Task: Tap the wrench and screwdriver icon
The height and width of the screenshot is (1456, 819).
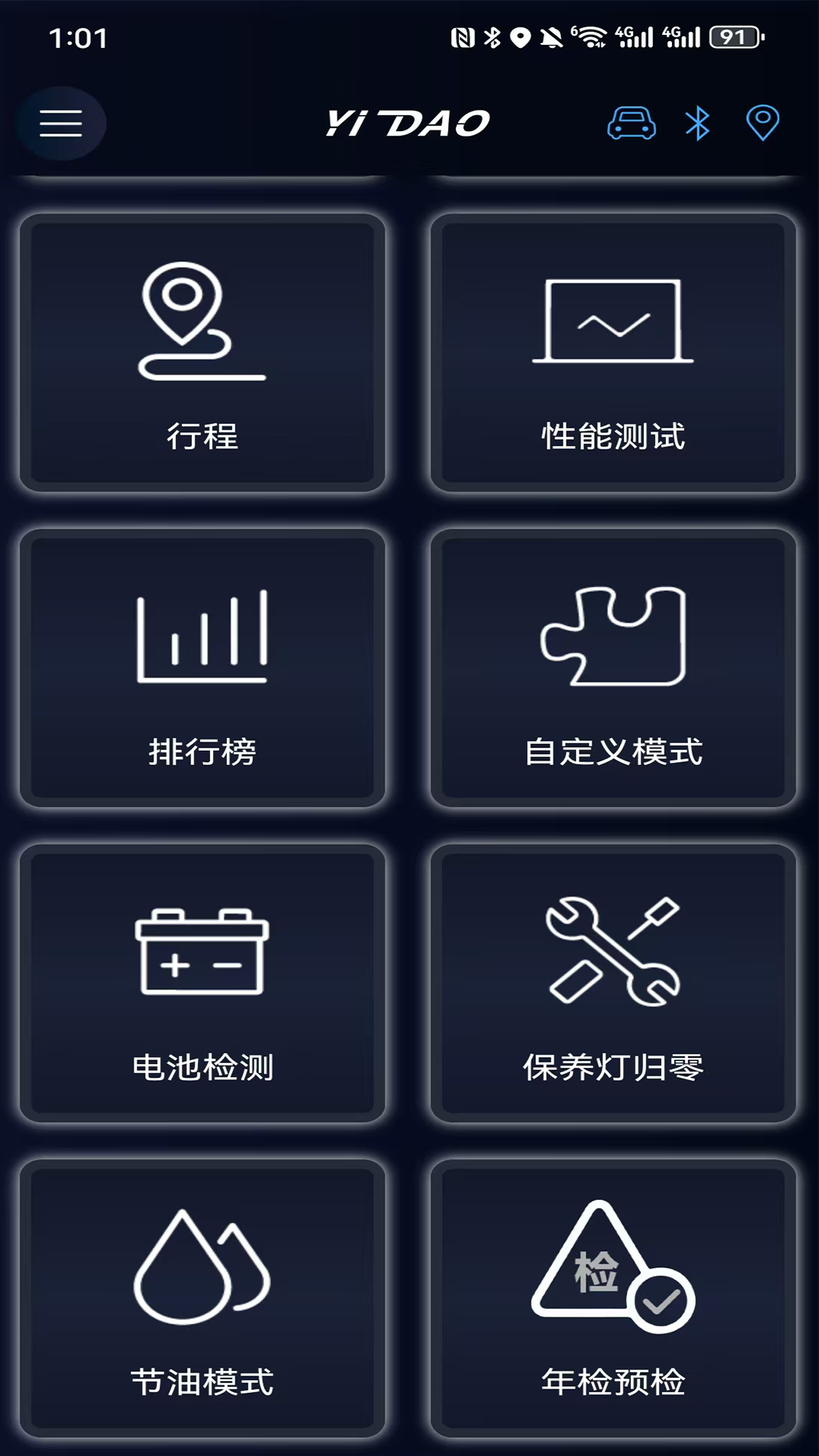Action: 613,948
